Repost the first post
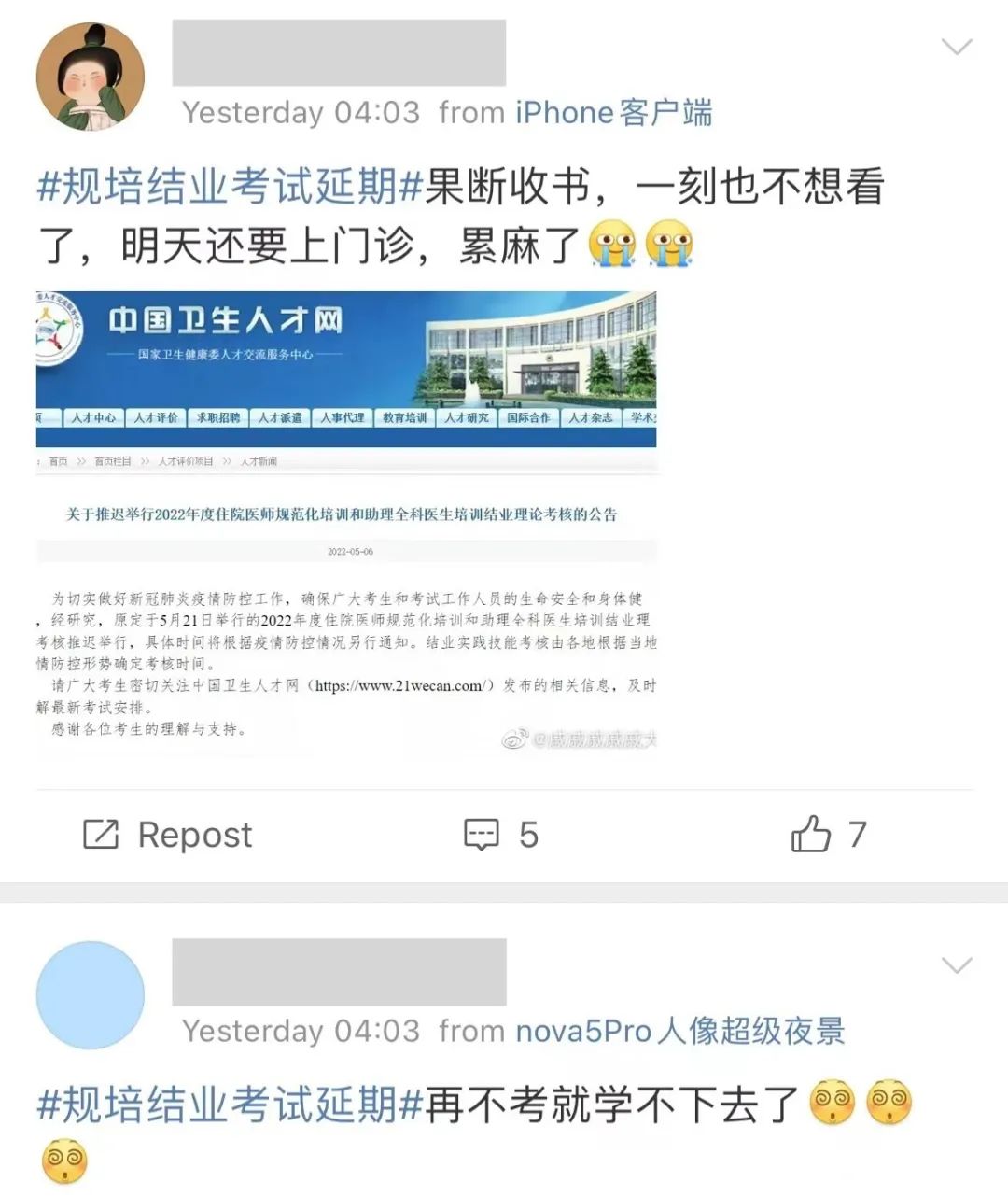 click(x=168, y=834)
